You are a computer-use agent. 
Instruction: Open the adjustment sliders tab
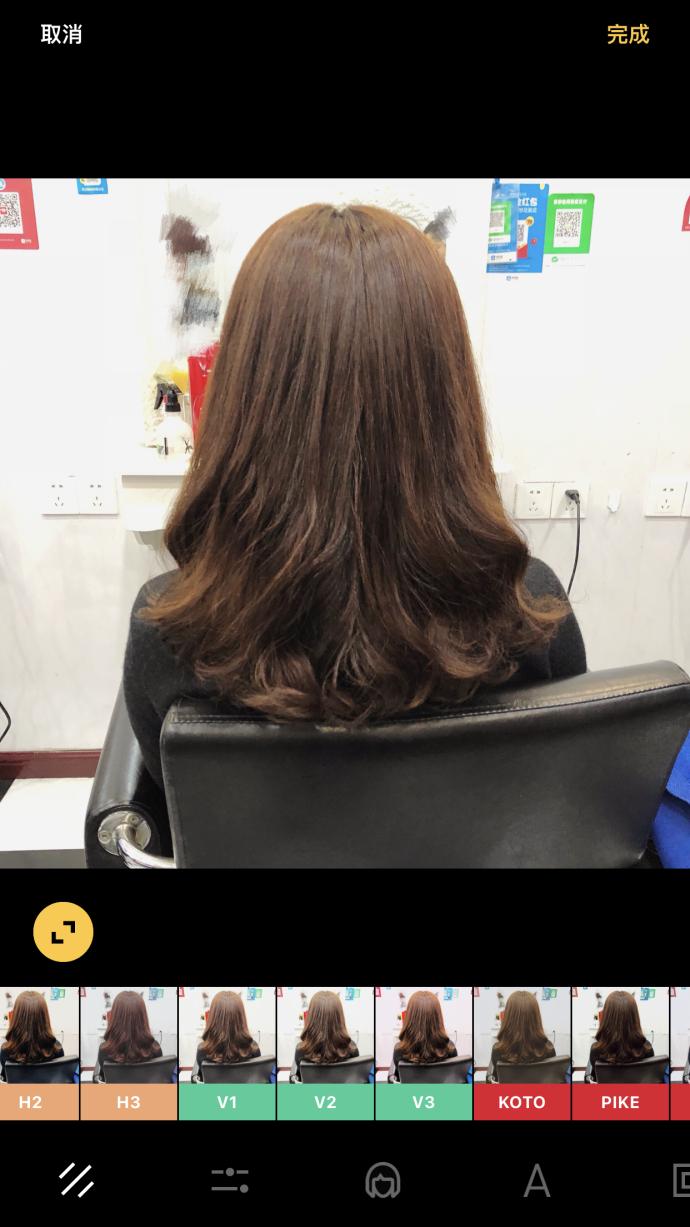click(x=230, y=1180)
